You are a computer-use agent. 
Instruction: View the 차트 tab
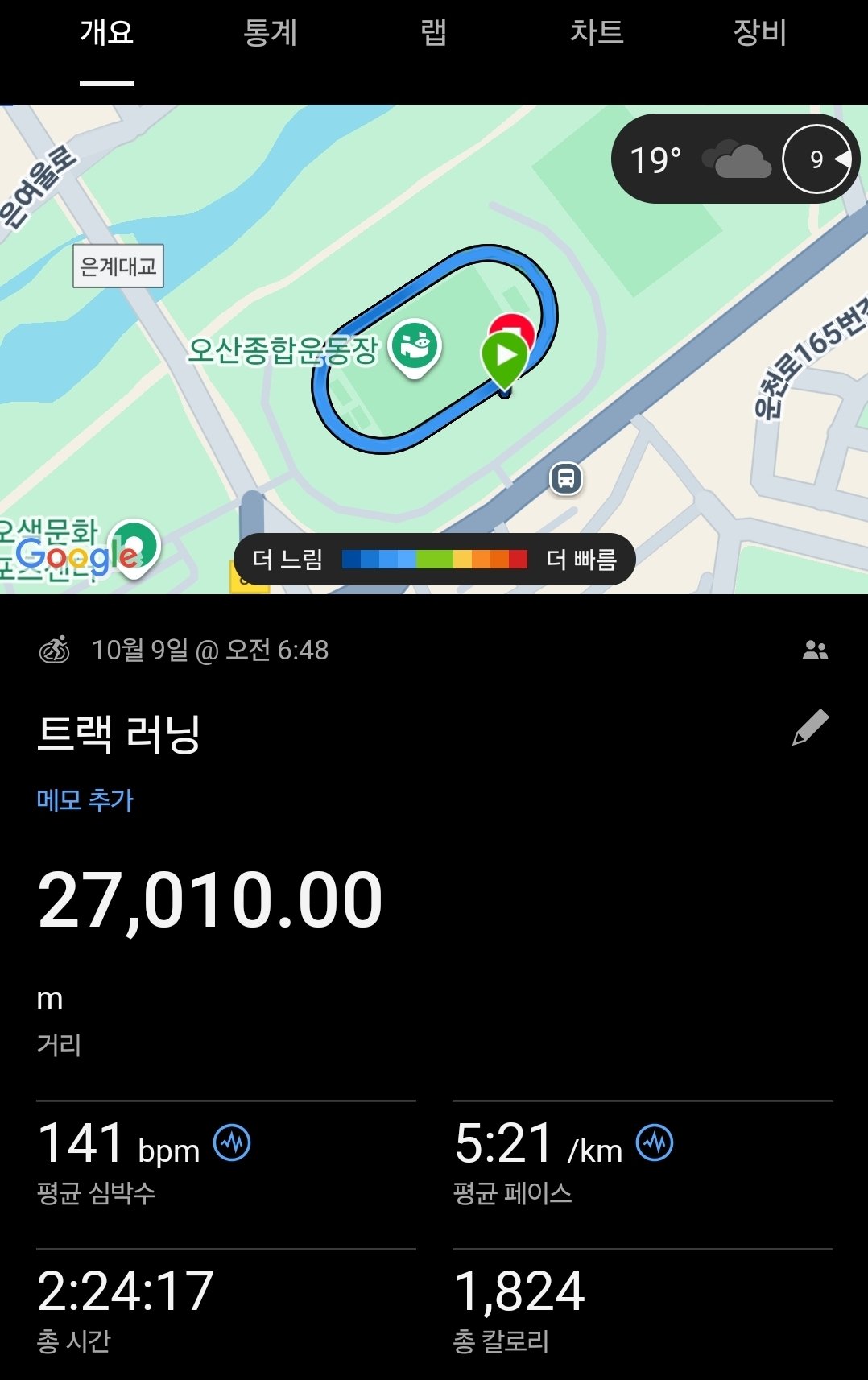coord(599,32)
